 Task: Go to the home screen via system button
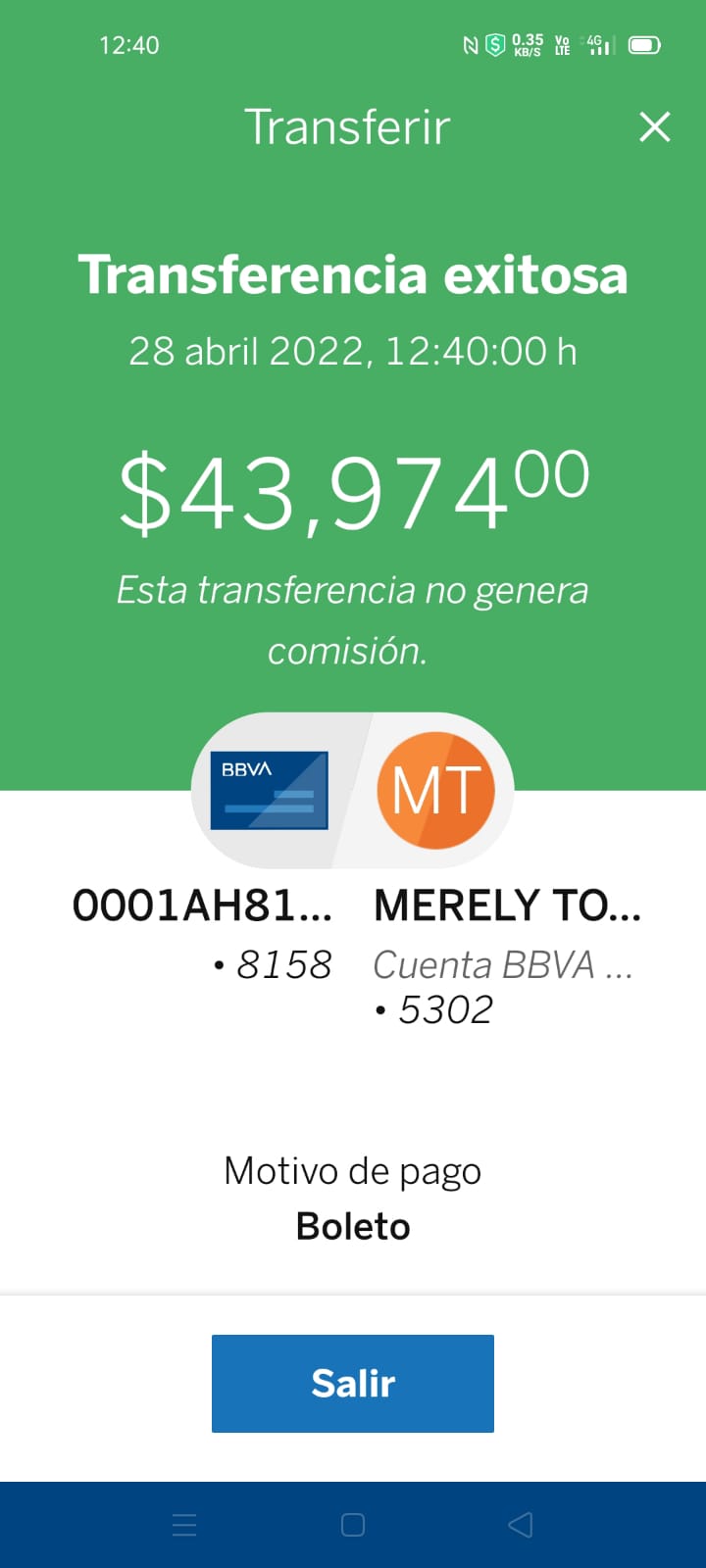pos(353,1524)
